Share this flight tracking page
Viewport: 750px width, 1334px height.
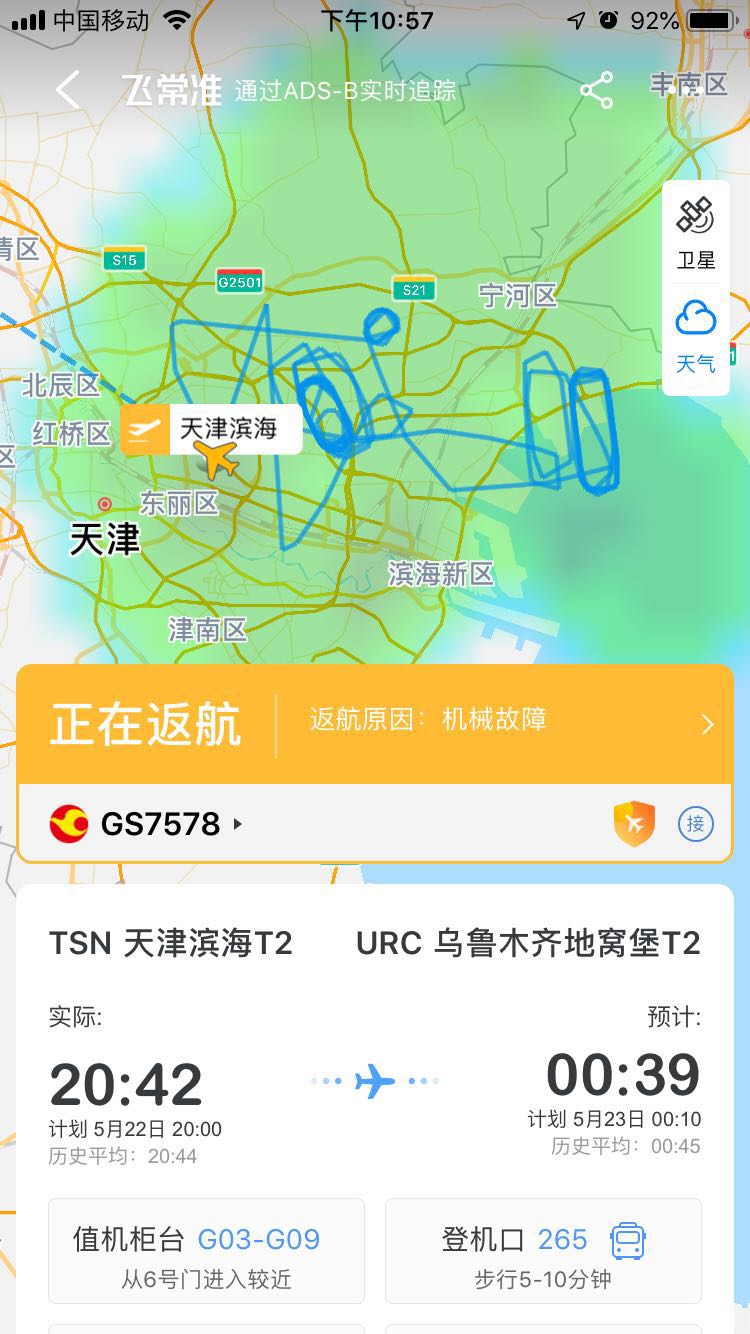click(596, 91)
